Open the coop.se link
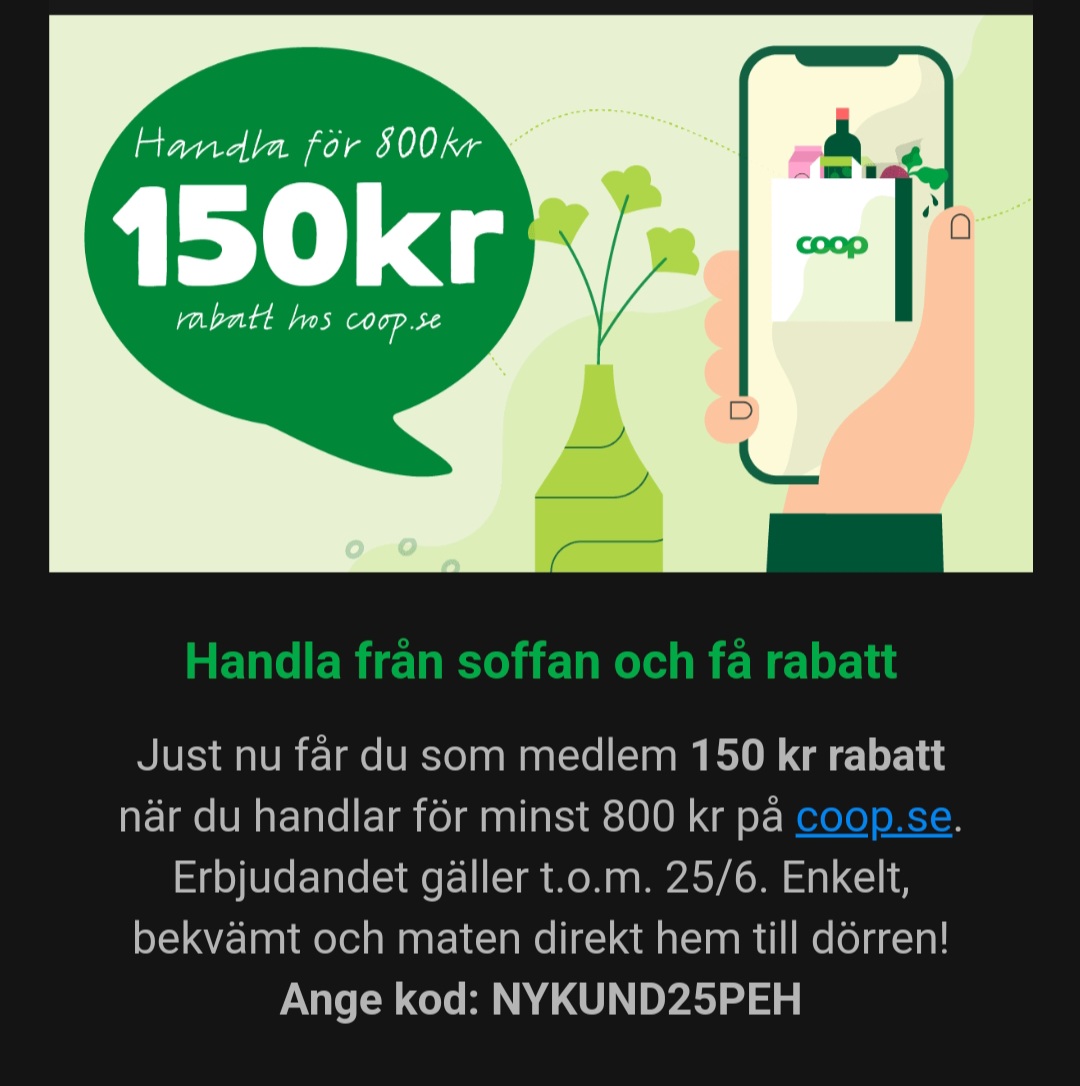Screen dimensions: 1080x1086 873,818
